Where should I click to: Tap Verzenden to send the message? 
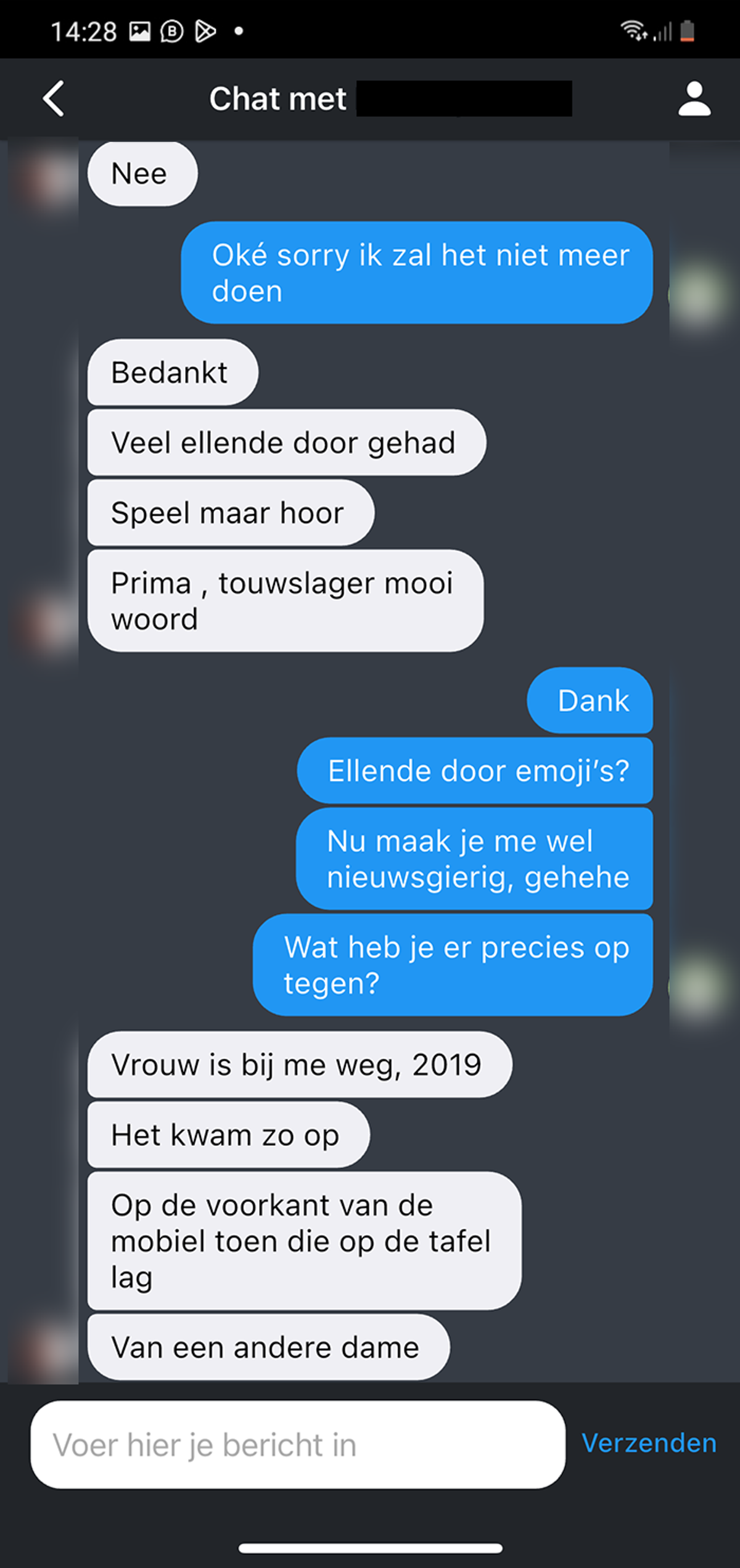pos(649,1443)
